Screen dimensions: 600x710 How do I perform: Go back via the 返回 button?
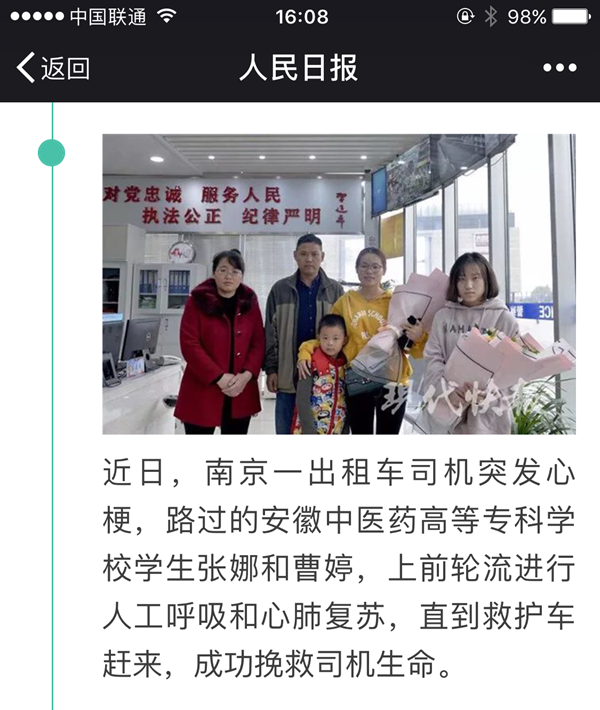point(54,68)
